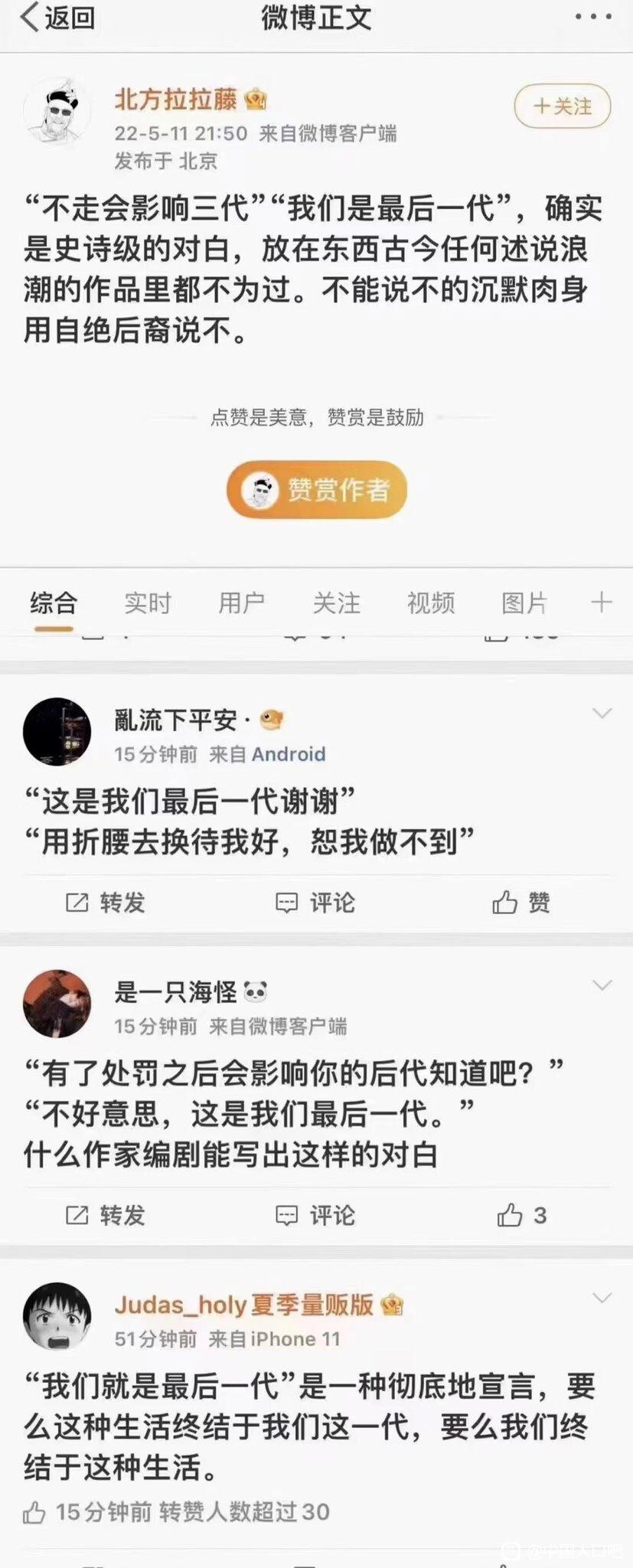Expand the chevron on 亂流下平安's post
The width and height of the screenshot is (633, 1568).
pyautogui.click(x=602, y=714)
